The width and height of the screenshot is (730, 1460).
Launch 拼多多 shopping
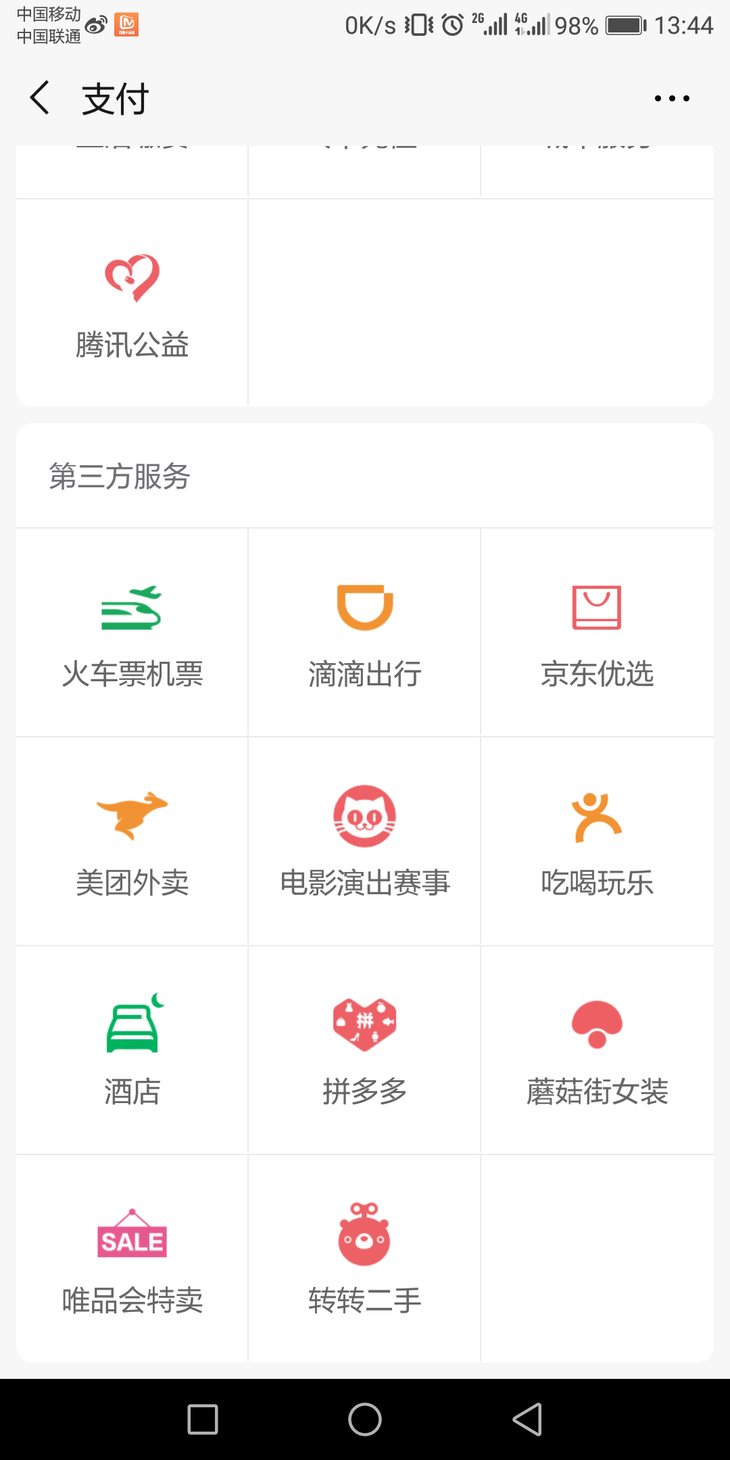[364, 1050]
